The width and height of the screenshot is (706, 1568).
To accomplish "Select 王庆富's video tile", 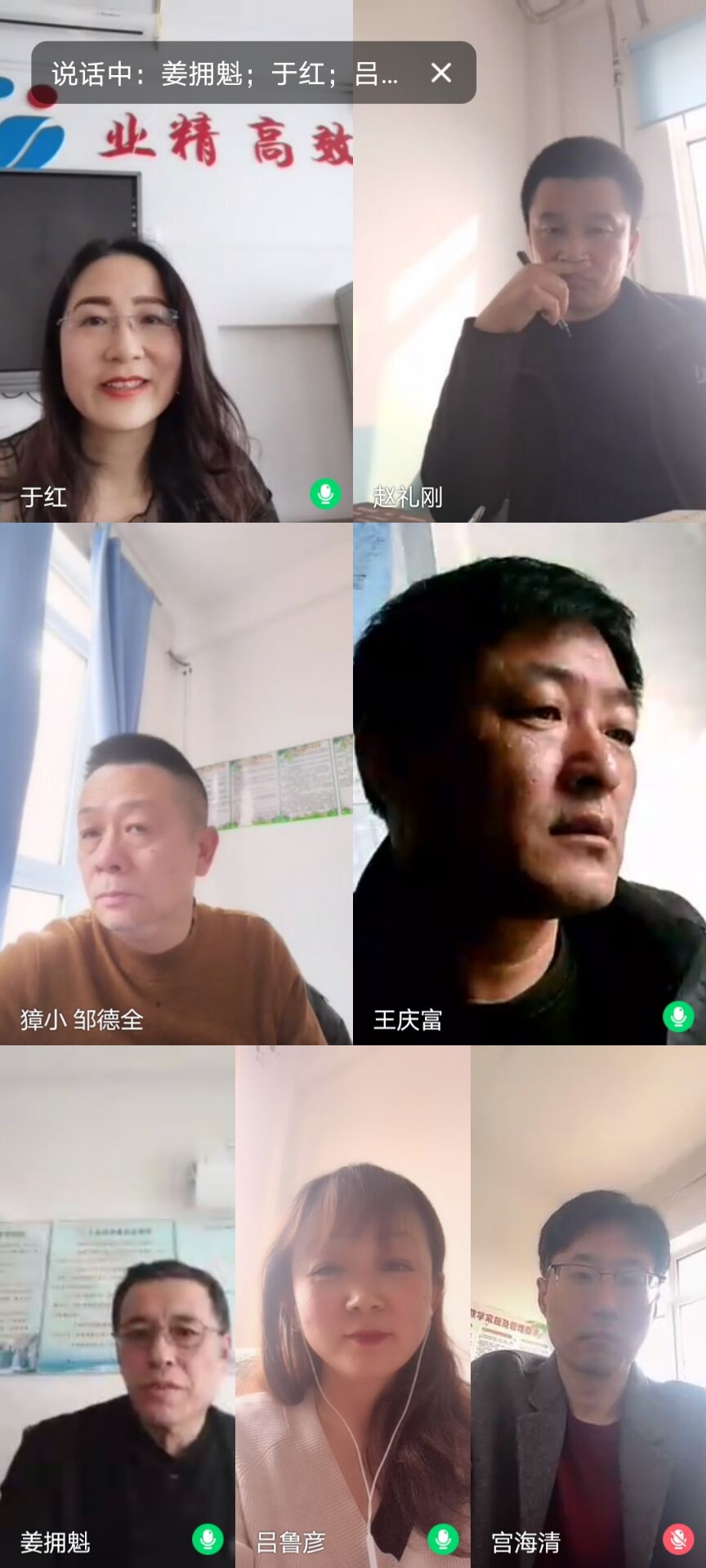I will click(x=529, y=784).
